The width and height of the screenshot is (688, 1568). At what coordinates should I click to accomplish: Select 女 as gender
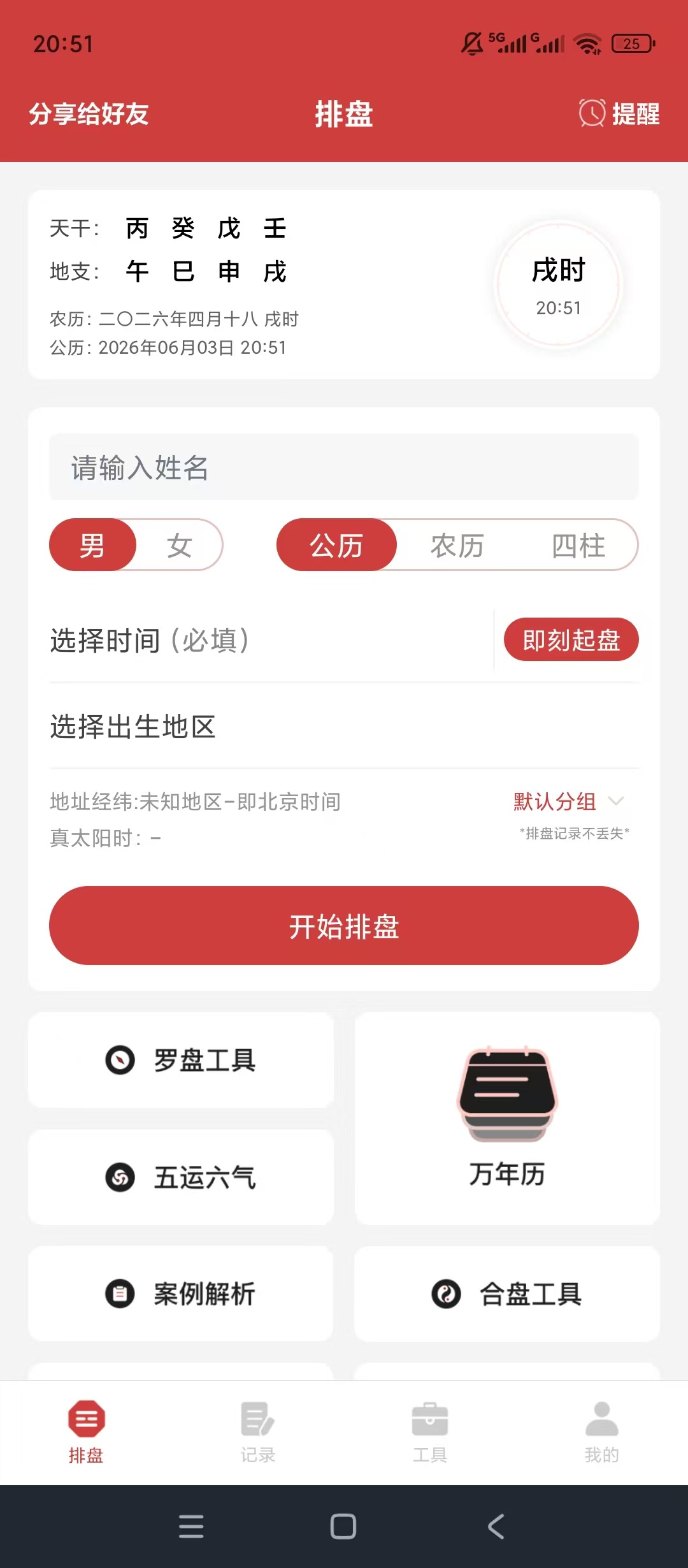180,545
